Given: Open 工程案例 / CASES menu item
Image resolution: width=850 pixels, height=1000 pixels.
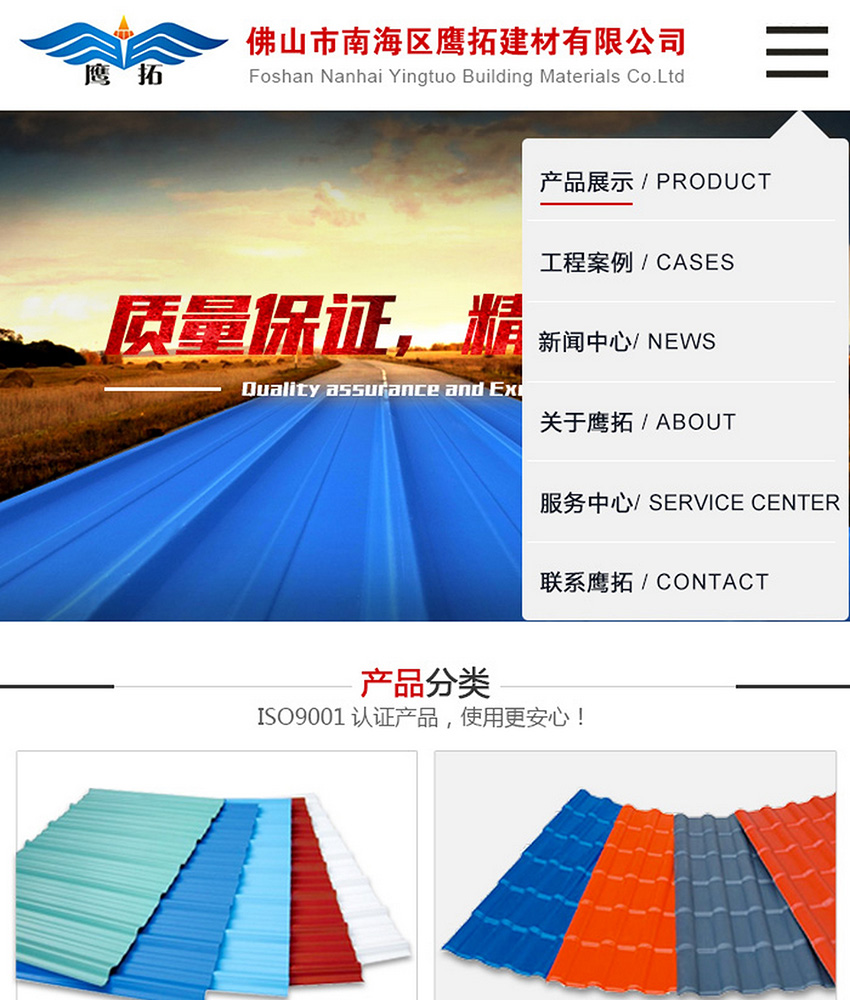Looking at the screenshot, I should (637, 262).
